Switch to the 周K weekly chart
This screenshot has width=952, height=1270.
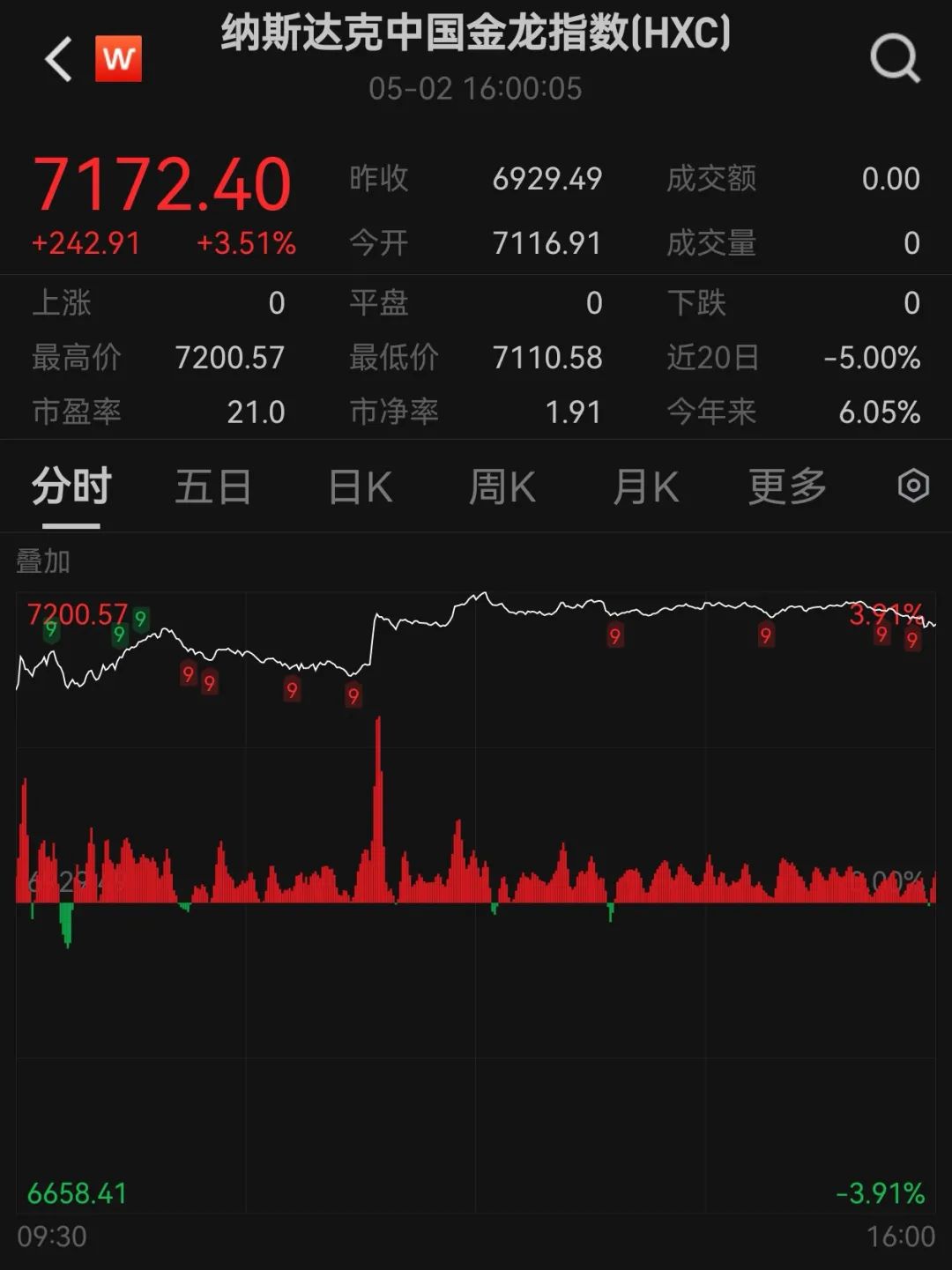pyautogui.click(x=502, y=486)
